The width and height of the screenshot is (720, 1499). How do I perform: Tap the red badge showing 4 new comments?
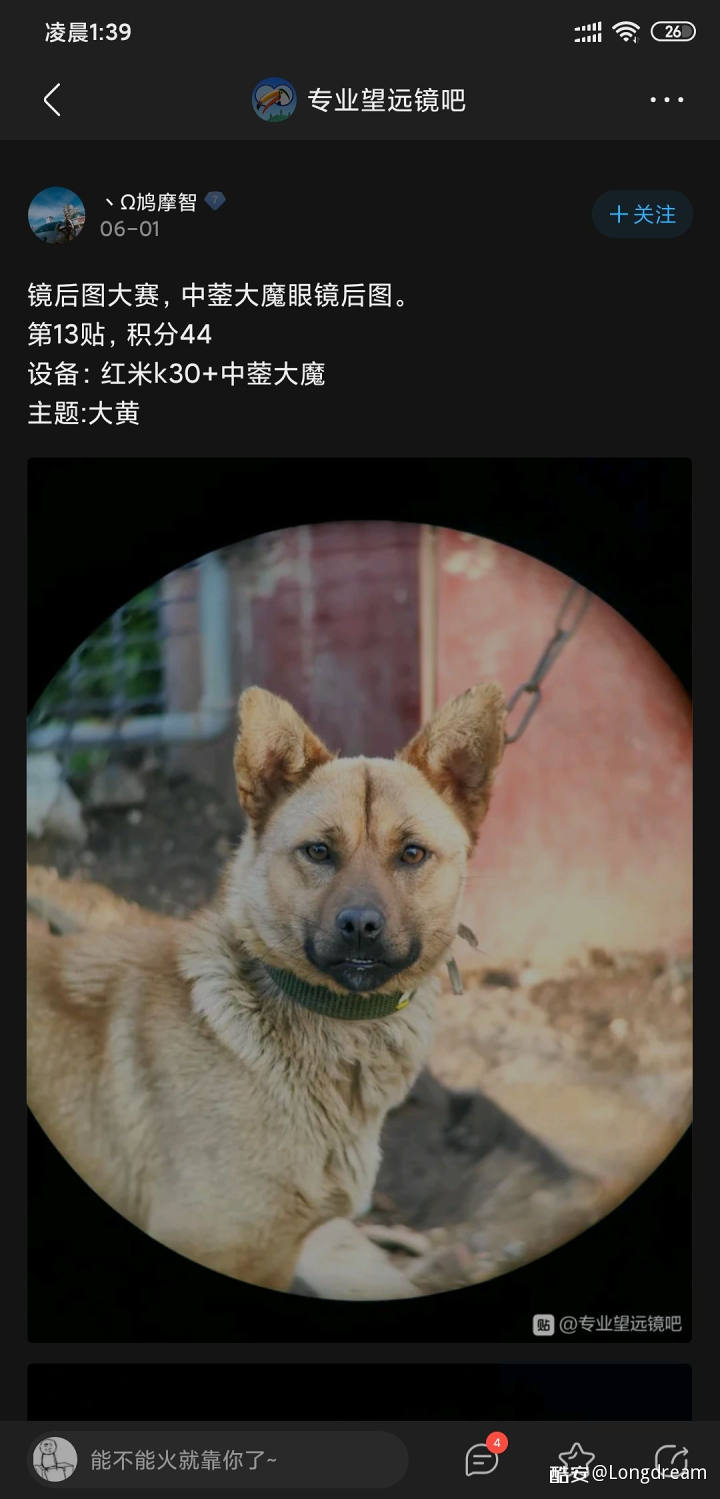point(496,1441)
